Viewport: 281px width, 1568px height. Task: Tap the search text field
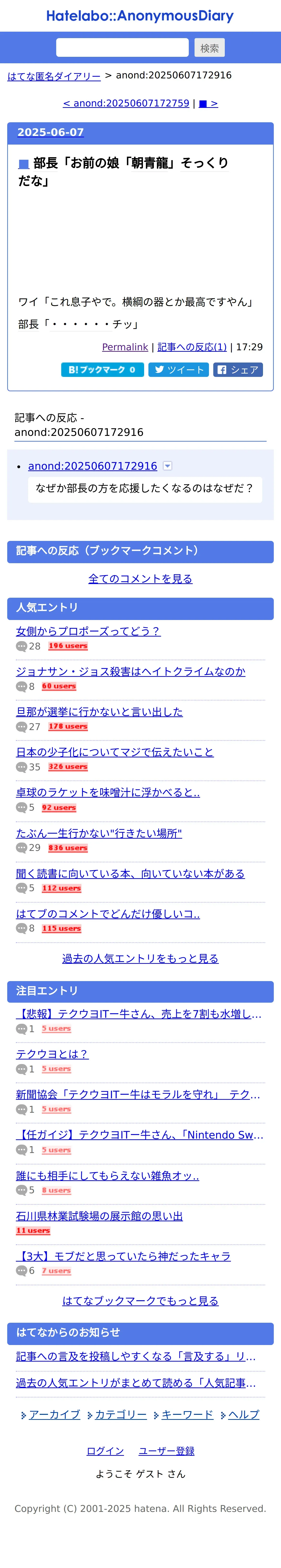click(x=122, y=47)
